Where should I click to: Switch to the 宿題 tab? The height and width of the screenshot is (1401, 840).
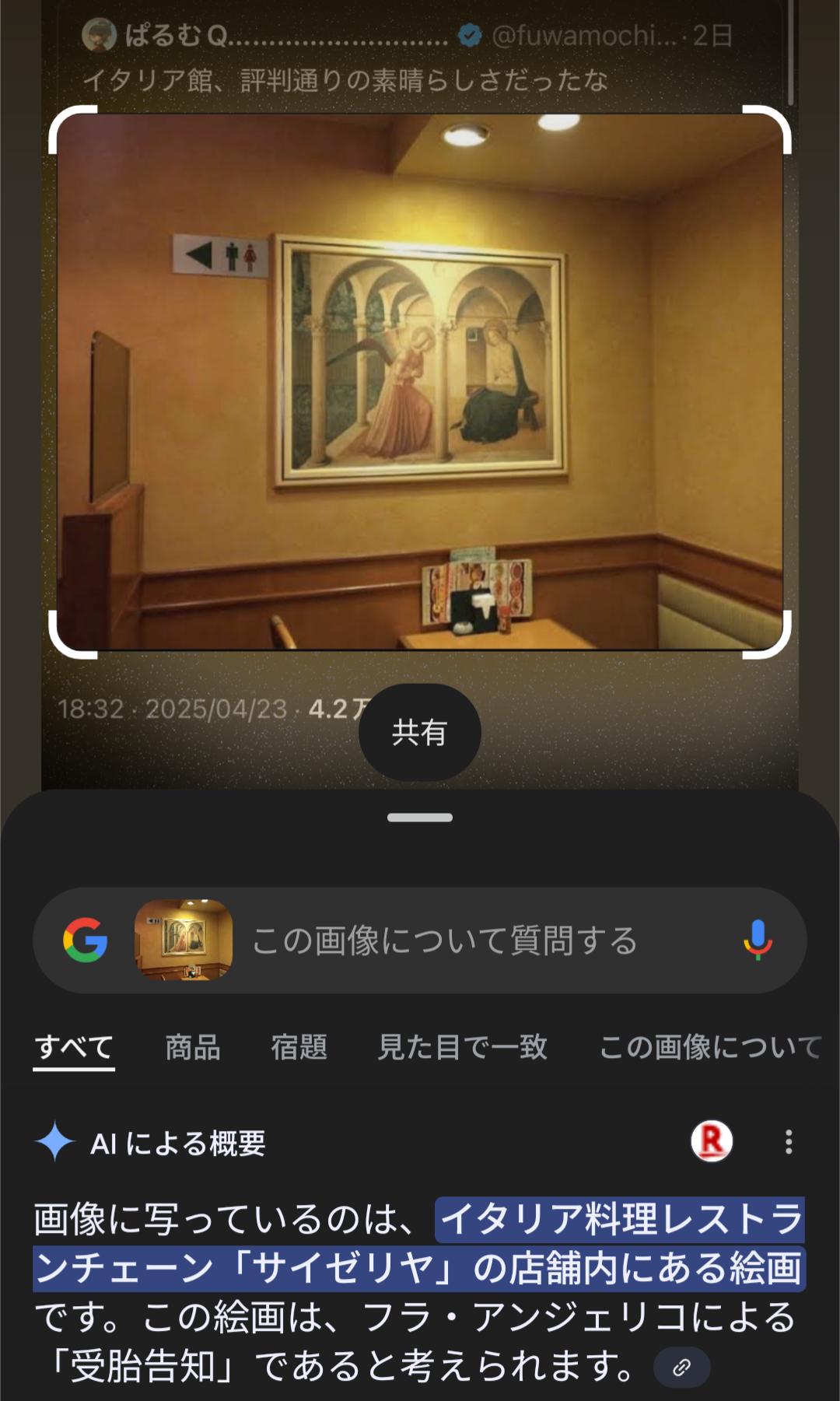click(299, 1047)
